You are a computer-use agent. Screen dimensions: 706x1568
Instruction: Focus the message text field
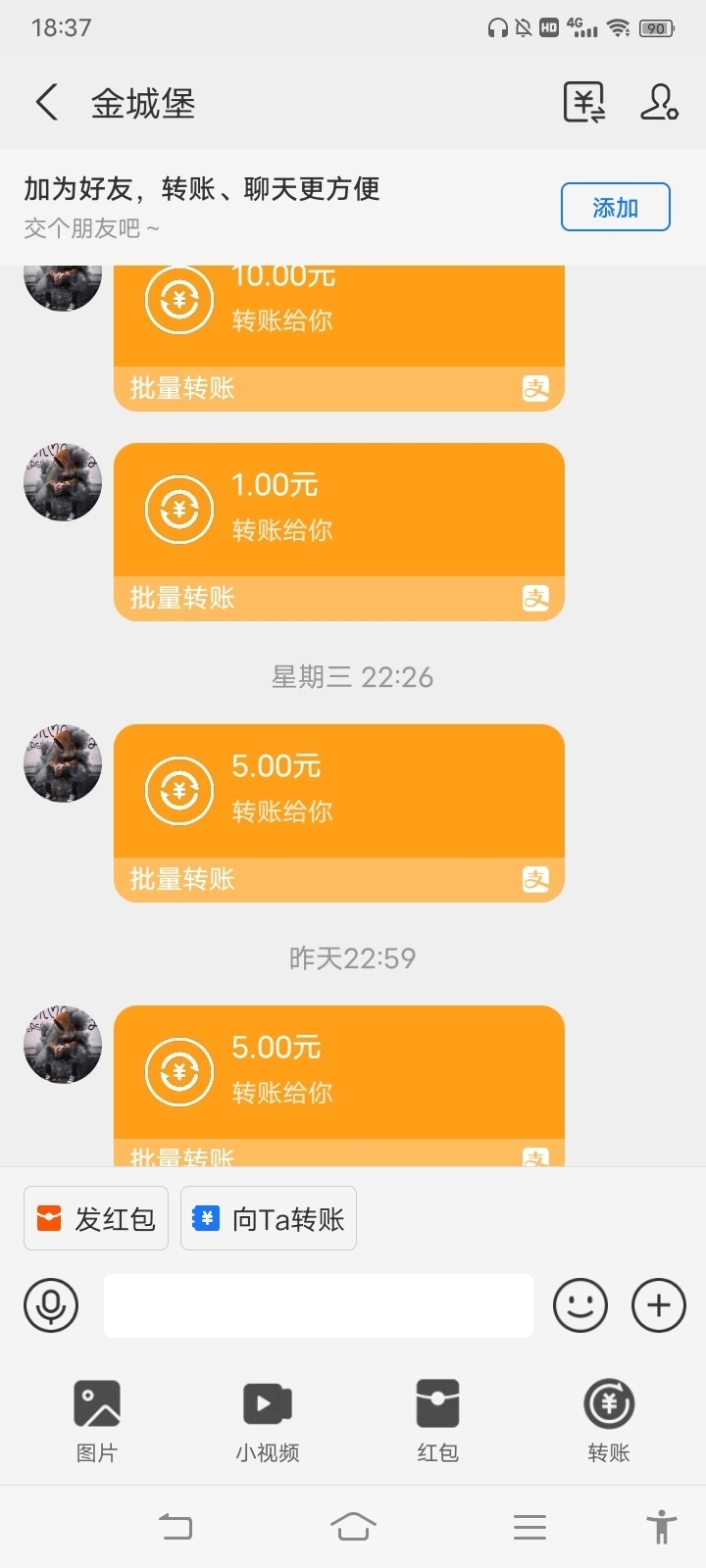319,1305
